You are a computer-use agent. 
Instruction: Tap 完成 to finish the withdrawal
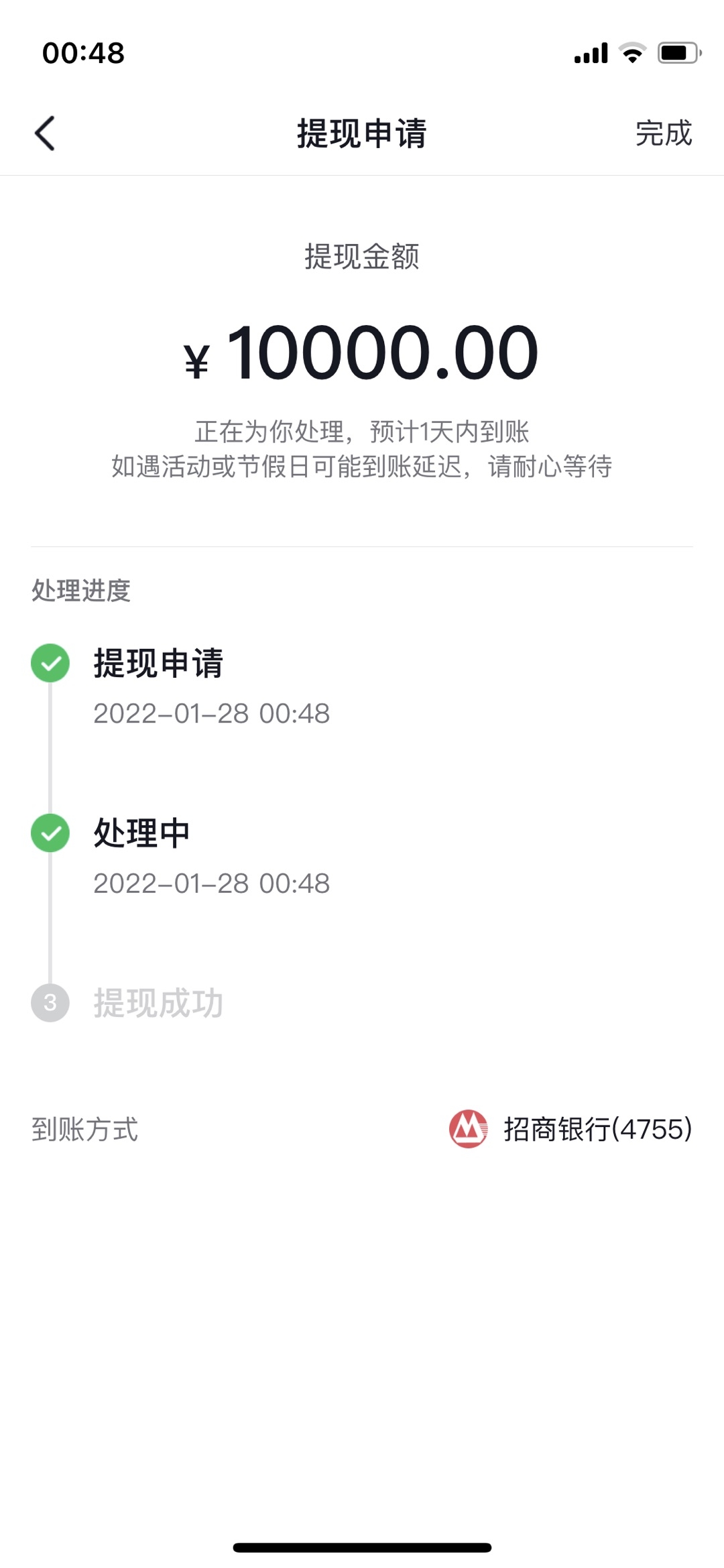pyautogui.click(x=663, y=133)
